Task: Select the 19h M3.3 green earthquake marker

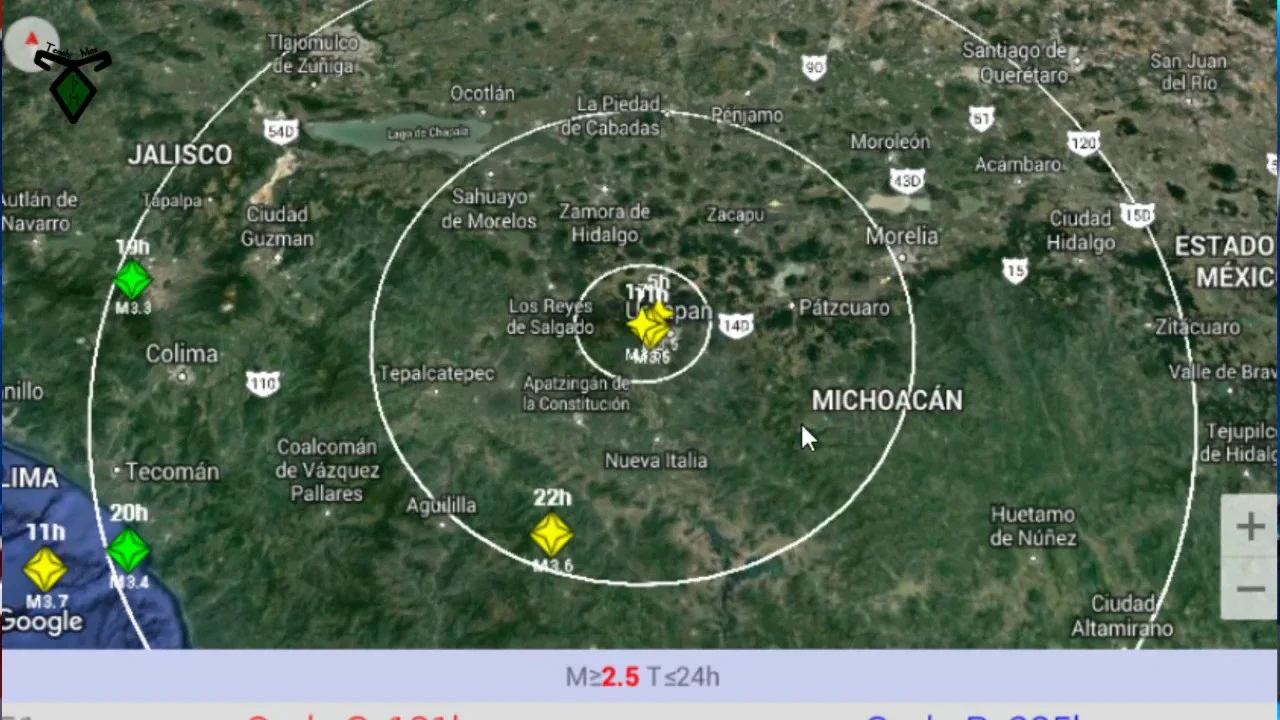Action: pos(133,281)
